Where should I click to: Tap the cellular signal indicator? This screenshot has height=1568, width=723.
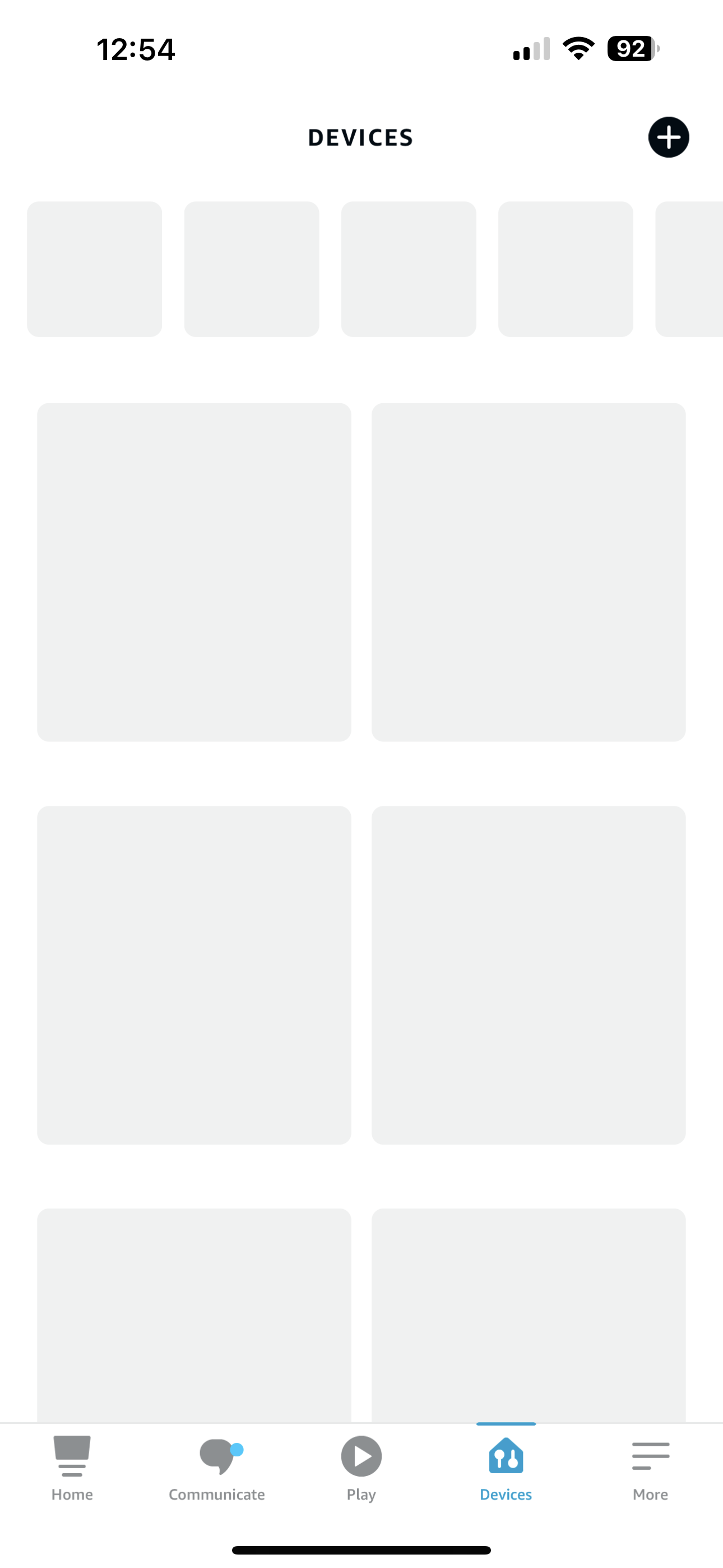coord(529,49)
